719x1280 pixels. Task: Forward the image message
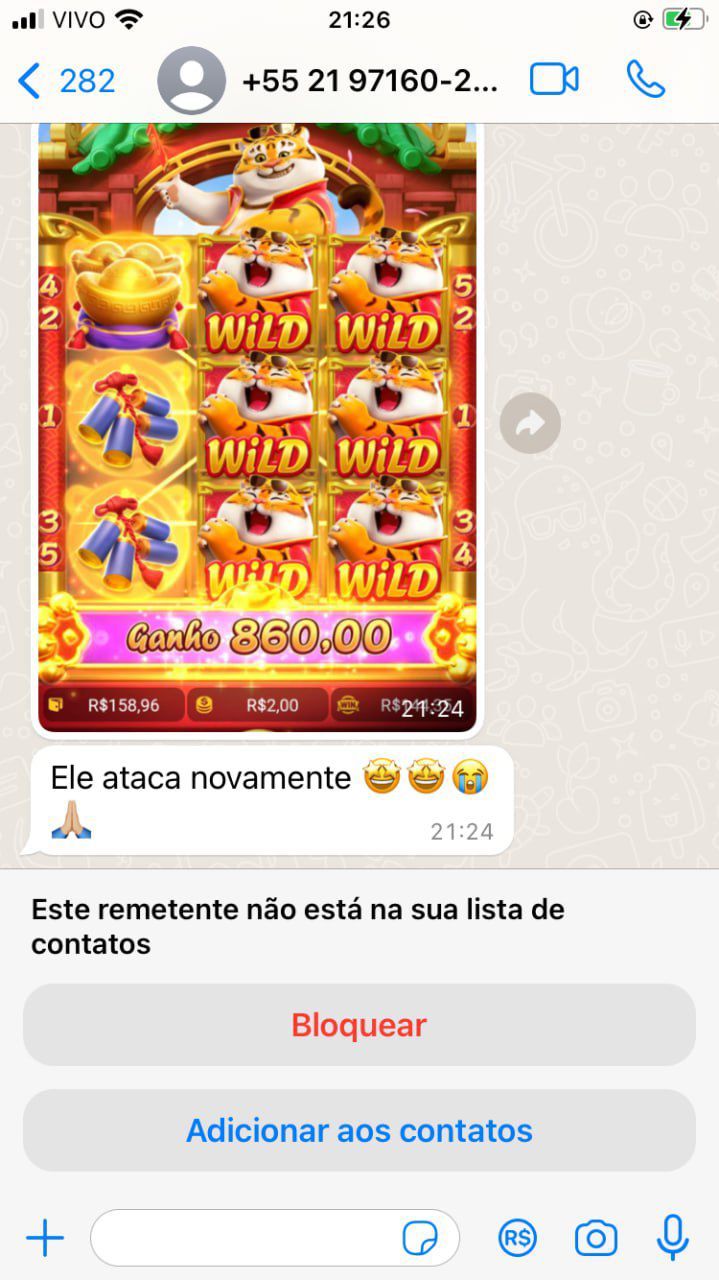tap(530, 424)
